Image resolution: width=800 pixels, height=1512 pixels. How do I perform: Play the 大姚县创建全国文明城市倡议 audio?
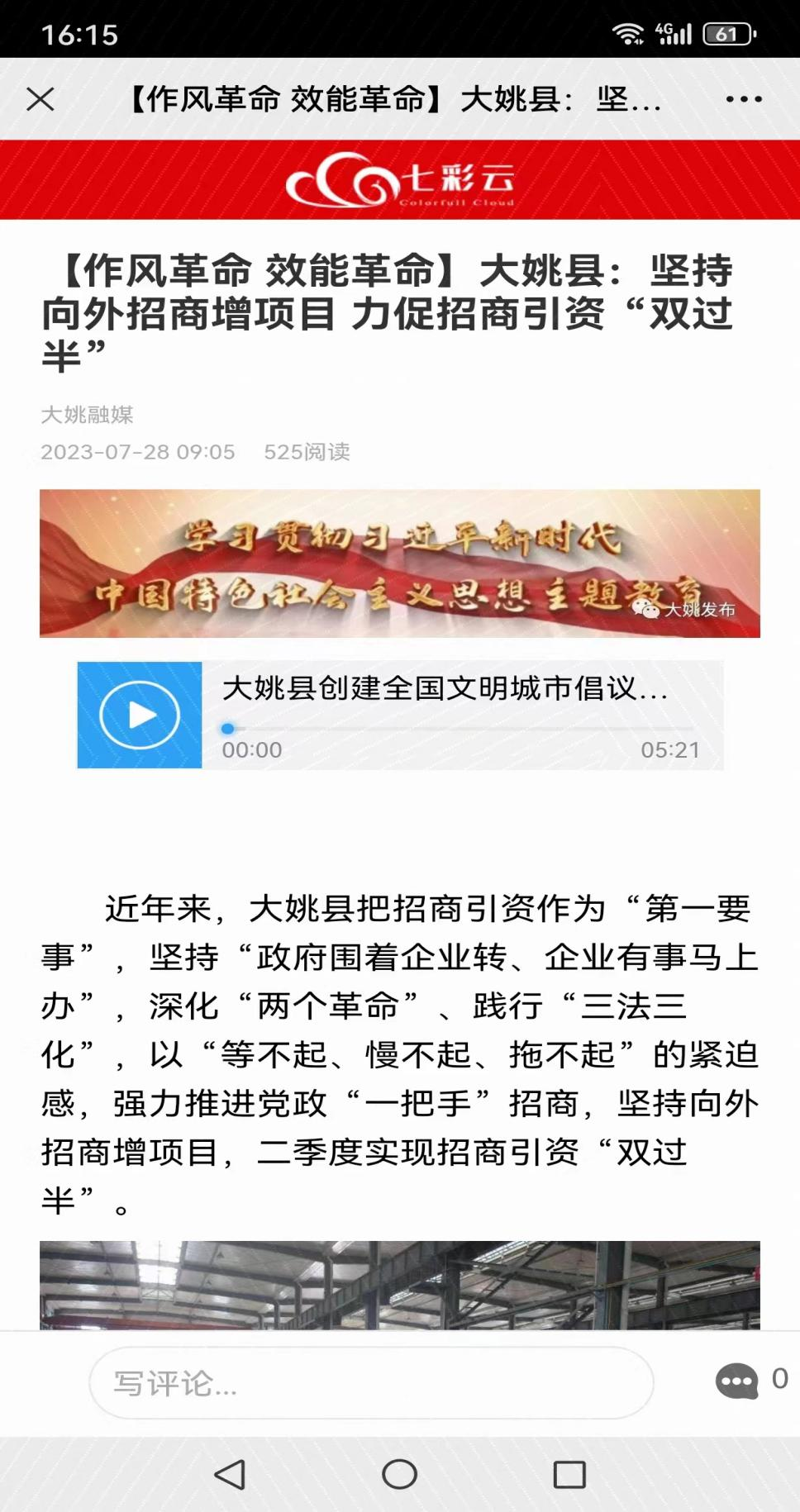pyautogui.click(x=140, y=715)
